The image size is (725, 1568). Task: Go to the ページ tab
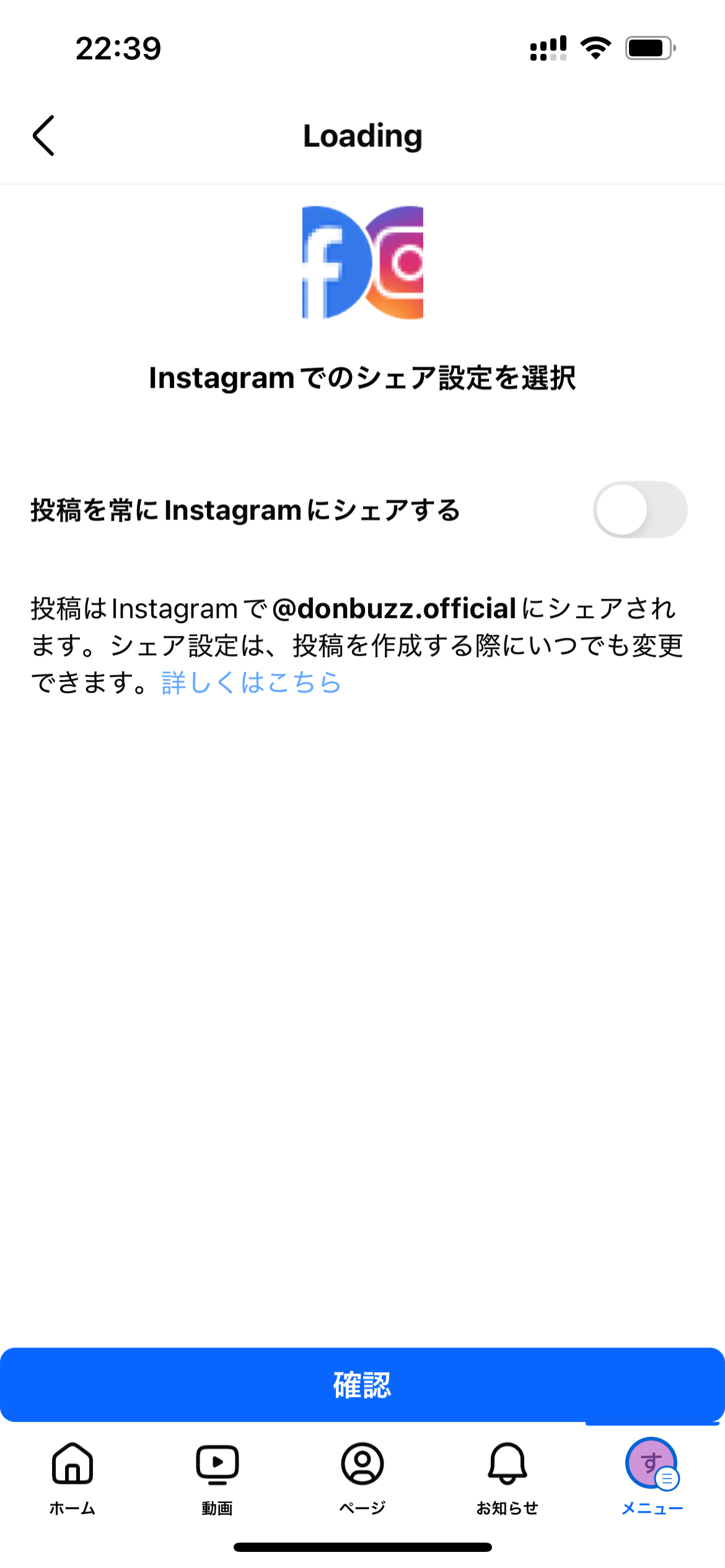(362, 1476)
